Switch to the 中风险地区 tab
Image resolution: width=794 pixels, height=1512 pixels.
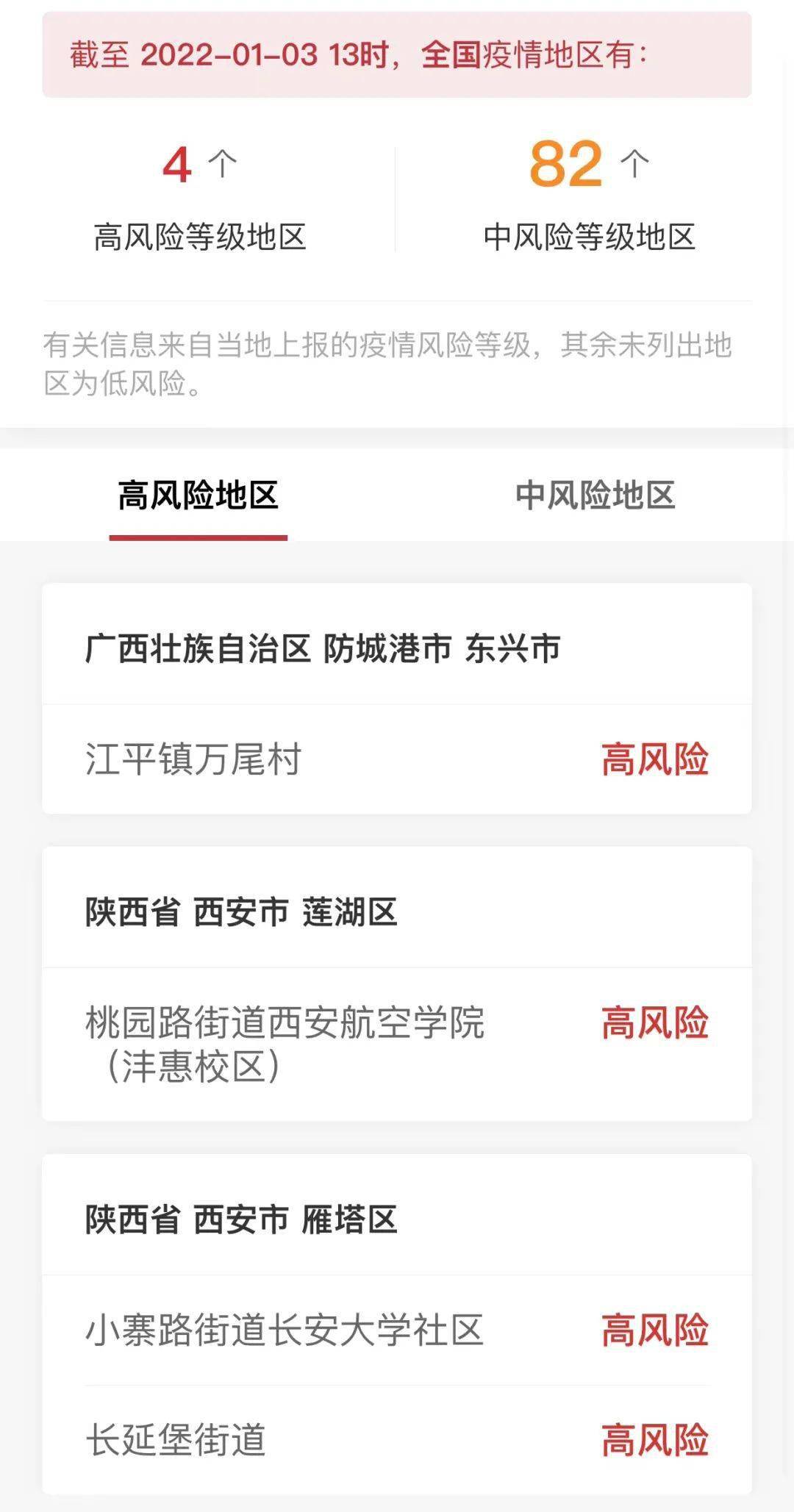tap(595, 496)
